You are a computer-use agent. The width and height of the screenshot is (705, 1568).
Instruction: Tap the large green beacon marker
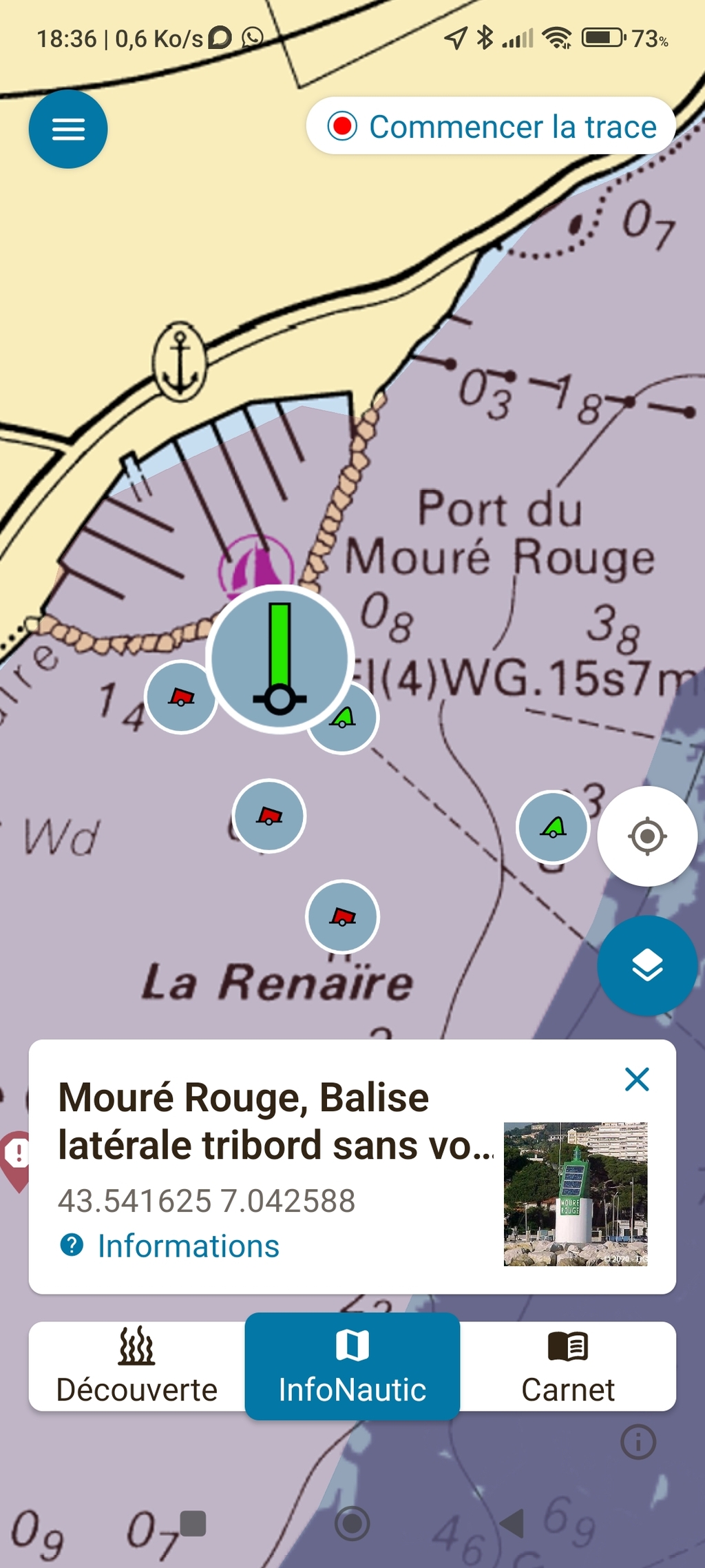pyautogui.click(x=280, y=659)
